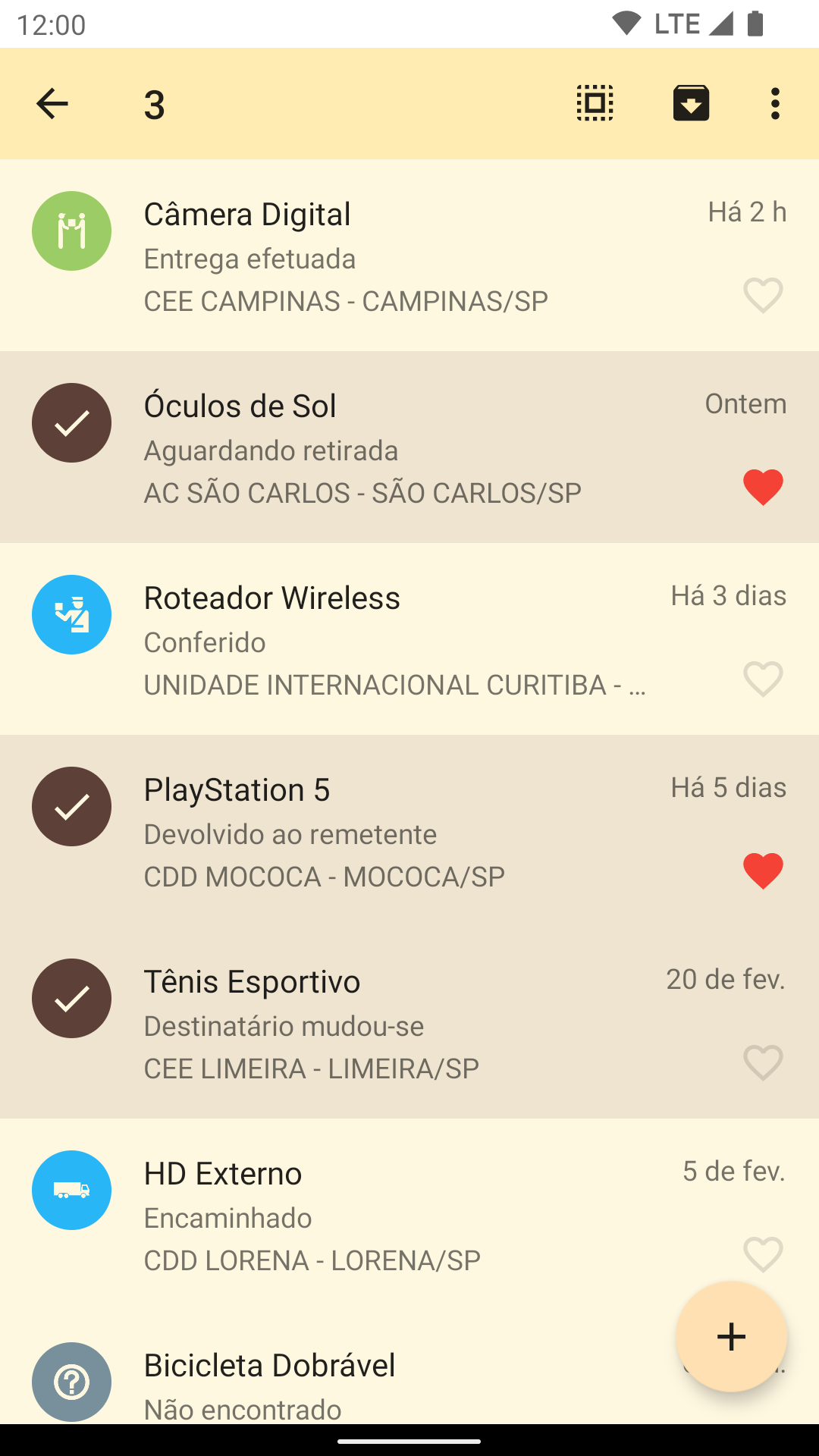Remove PlayStation 5 from favorites
The width and height of the screenshot is (819, 1456).
(763, 871)
